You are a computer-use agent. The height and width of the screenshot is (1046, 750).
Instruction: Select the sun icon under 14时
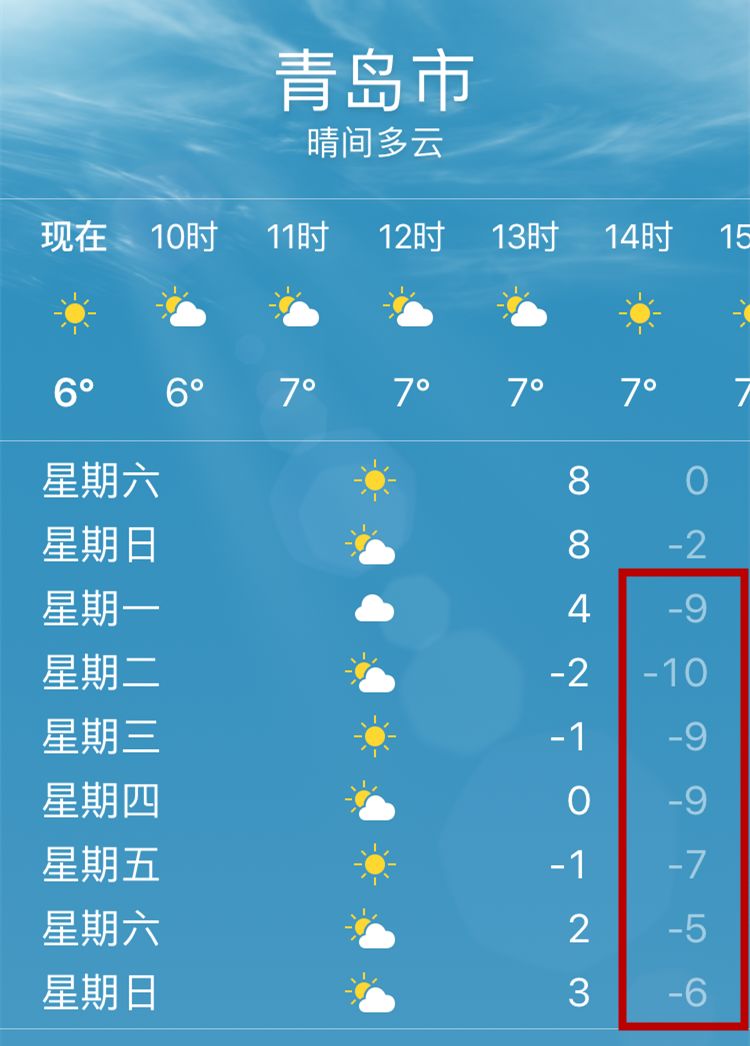(640, 310)
